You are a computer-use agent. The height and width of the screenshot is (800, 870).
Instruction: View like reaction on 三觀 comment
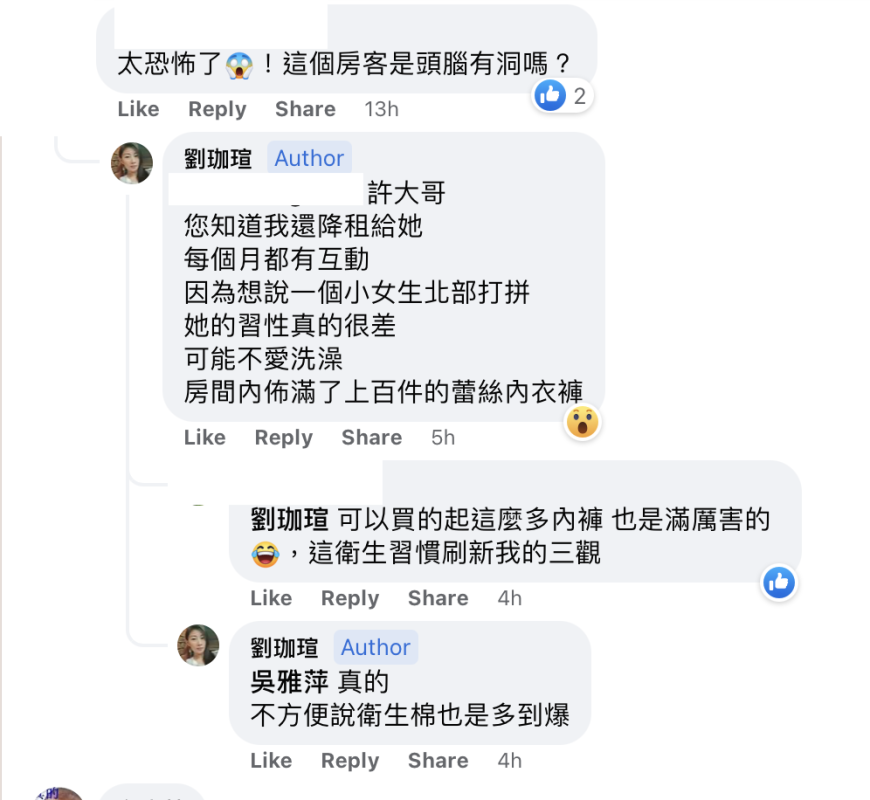[x=779, y=582]
